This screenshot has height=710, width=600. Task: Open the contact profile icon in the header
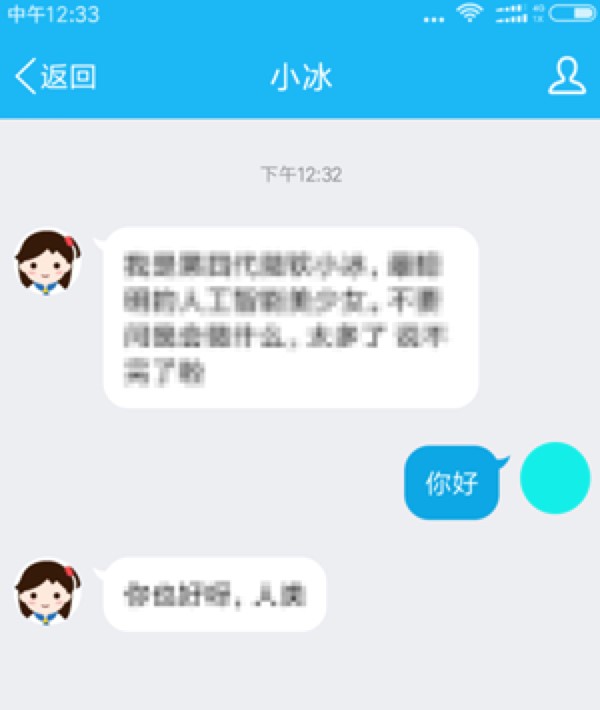(x=566, y=77)
